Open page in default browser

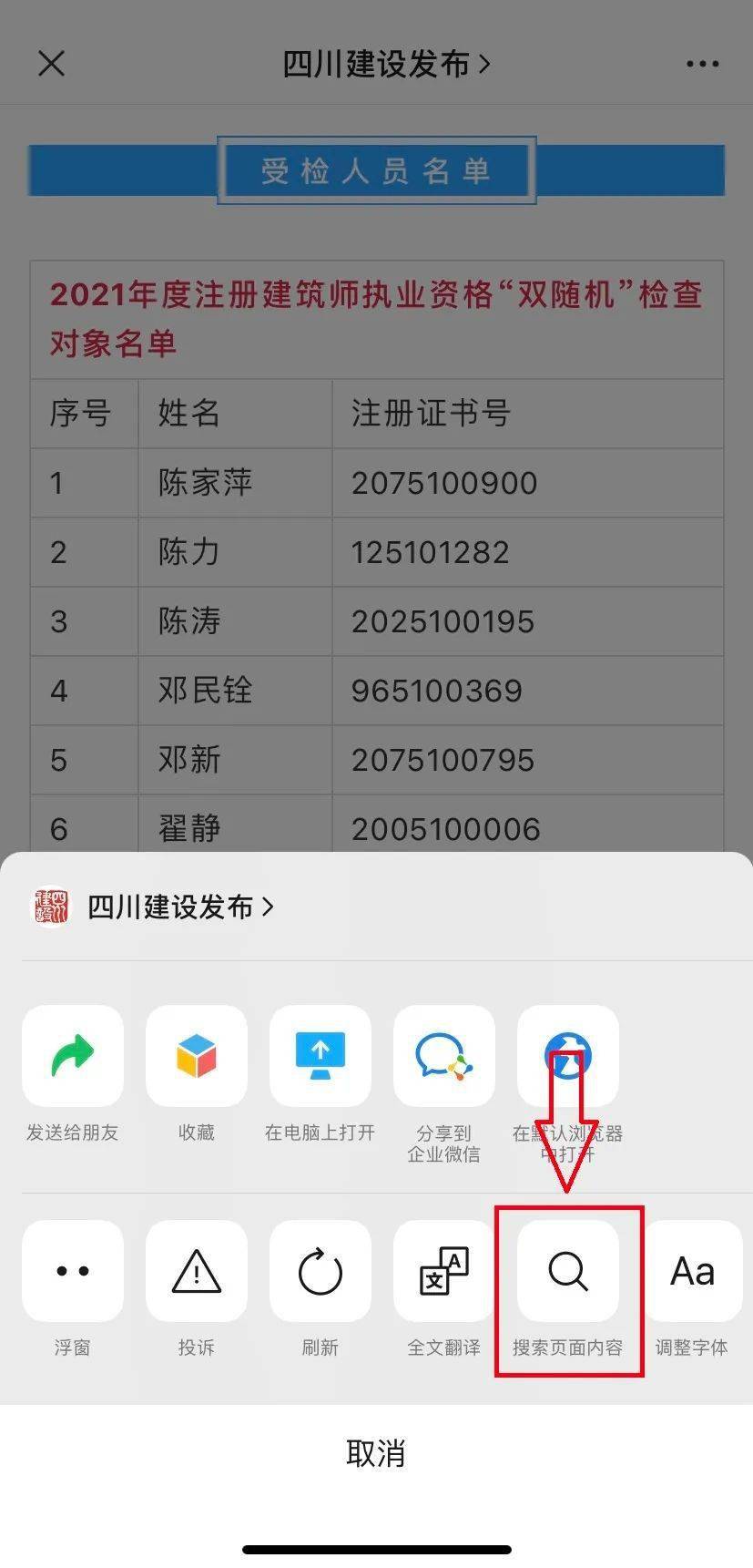[x=568, y=1055]
